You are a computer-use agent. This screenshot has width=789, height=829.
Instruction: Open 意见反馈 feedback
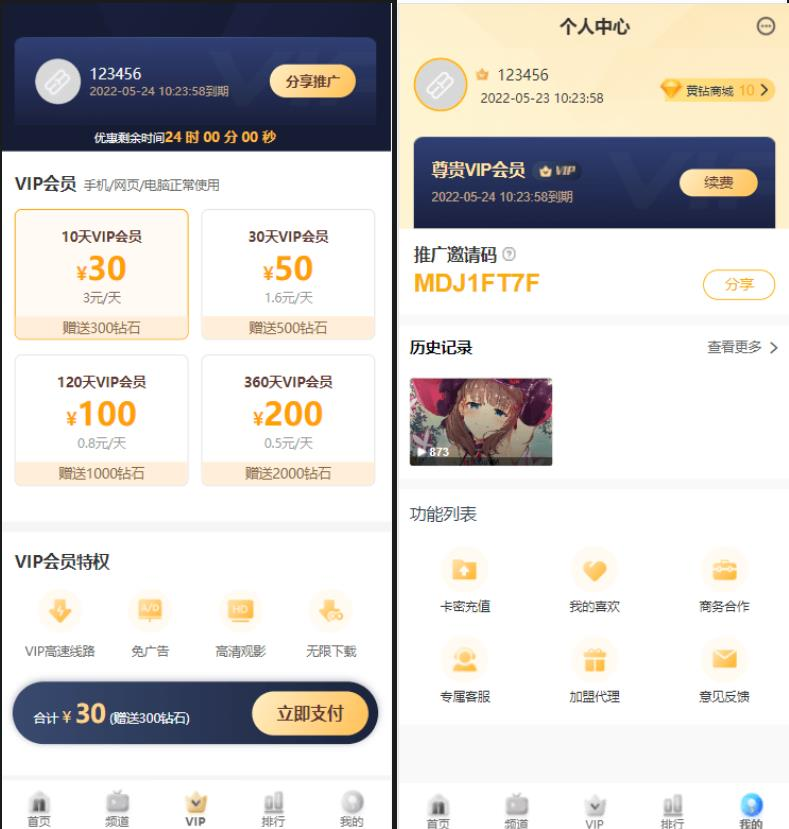(724, 672)
